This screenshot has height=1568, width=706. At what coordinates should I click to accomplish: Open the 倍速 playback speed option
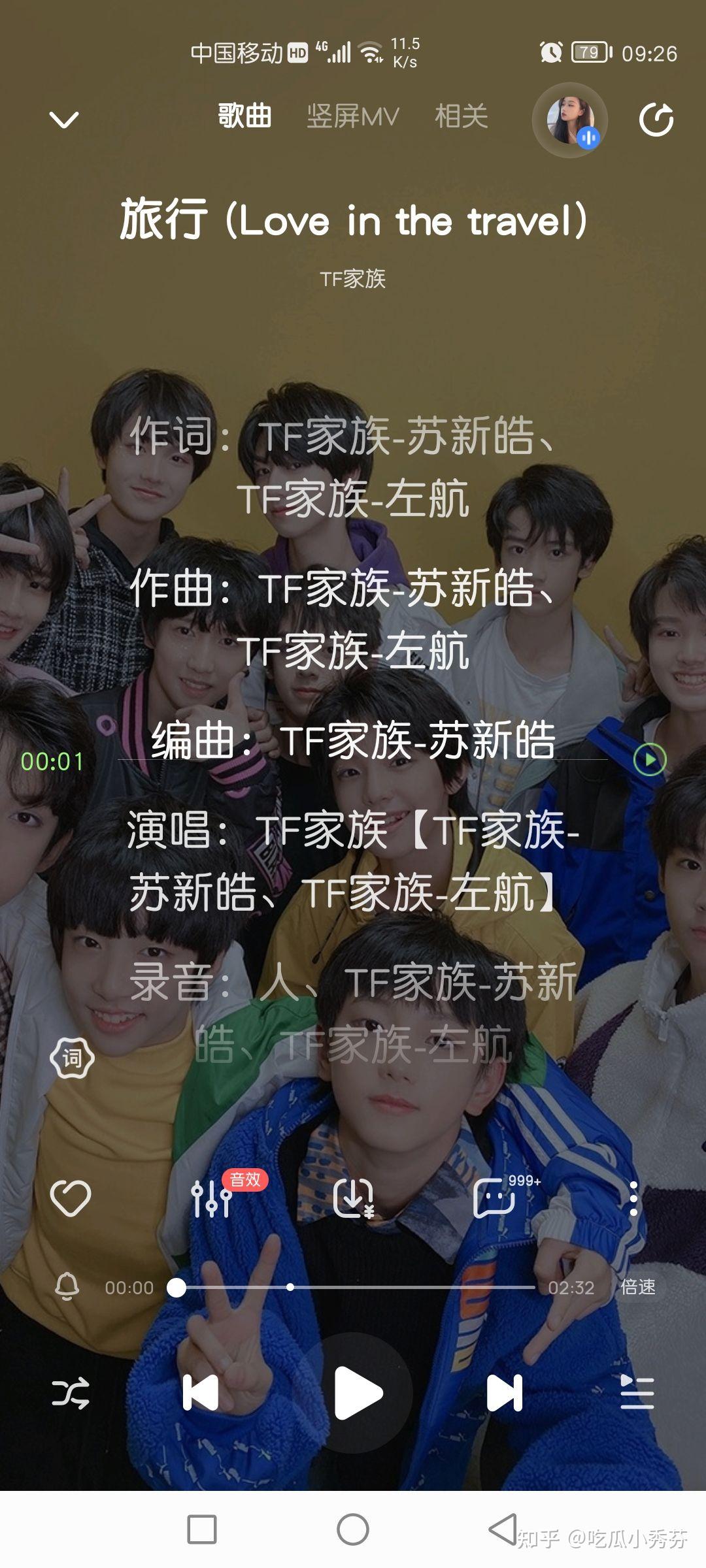point(637,1287)
